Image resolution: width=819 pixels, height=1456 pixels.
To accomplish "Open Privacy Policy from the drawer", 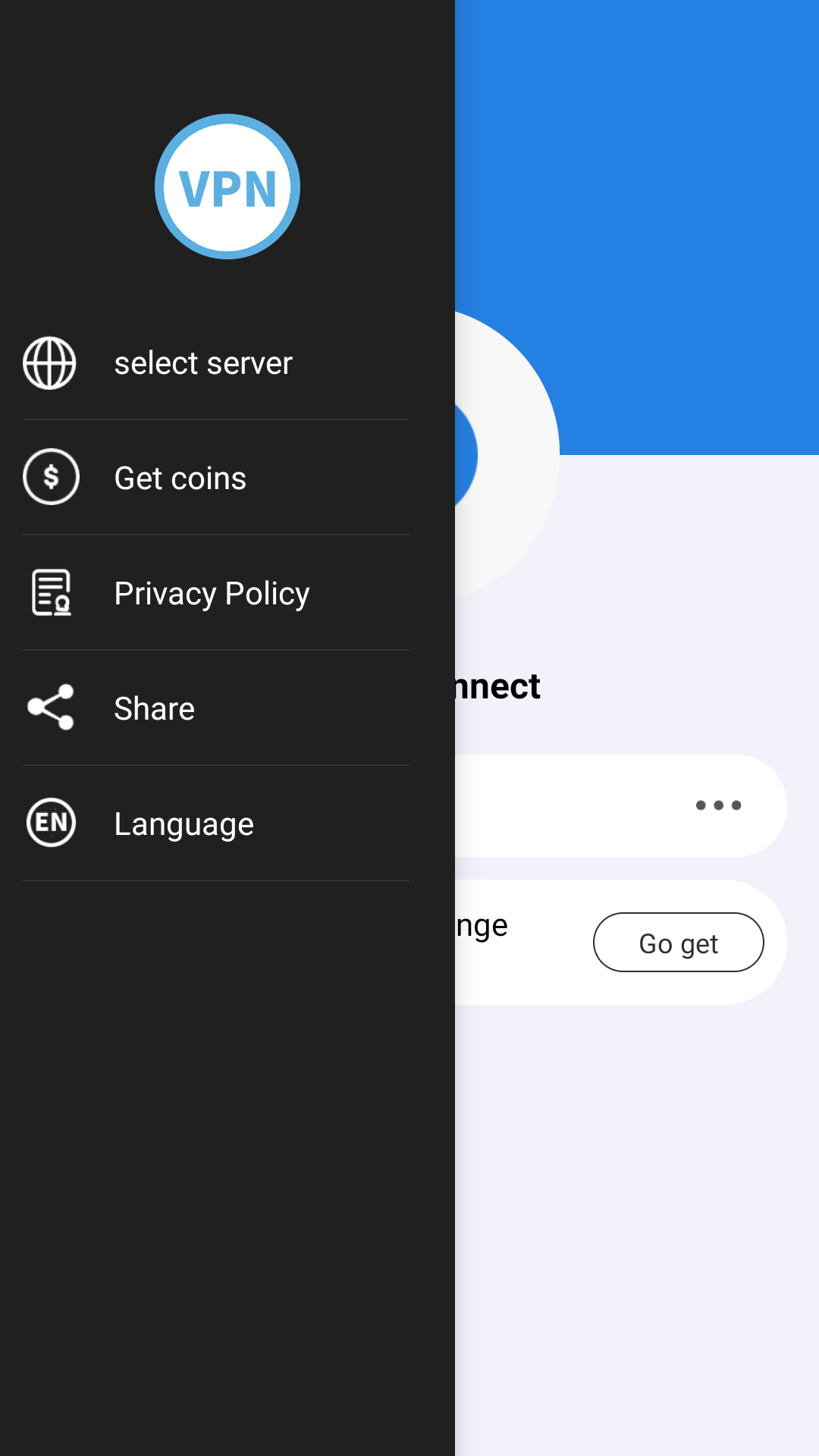I will pyautogui.click(x=212, y=592).
